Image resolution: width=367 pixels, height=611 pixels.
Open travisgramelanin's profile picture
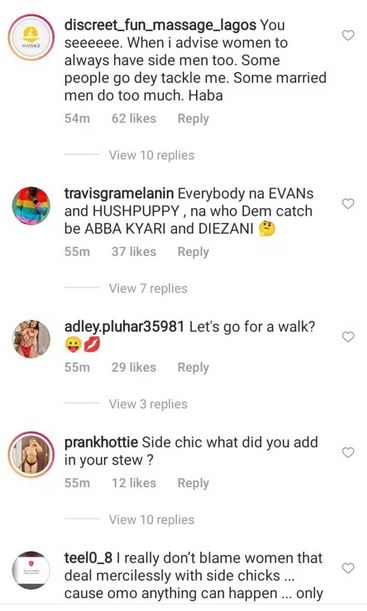click(x=31, y=206)
